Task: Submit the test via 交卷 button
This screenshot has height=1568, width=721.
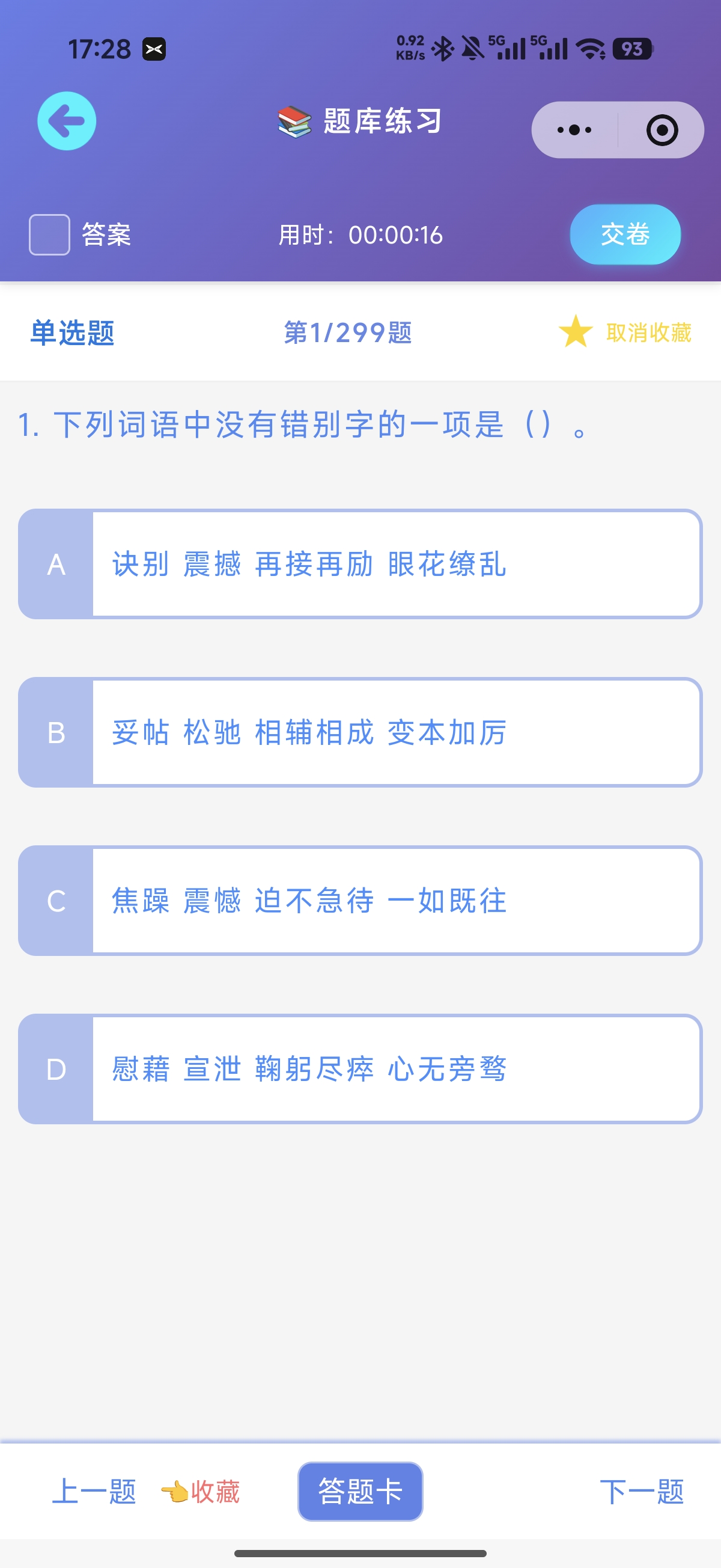Action: click(x=625, y=234)
